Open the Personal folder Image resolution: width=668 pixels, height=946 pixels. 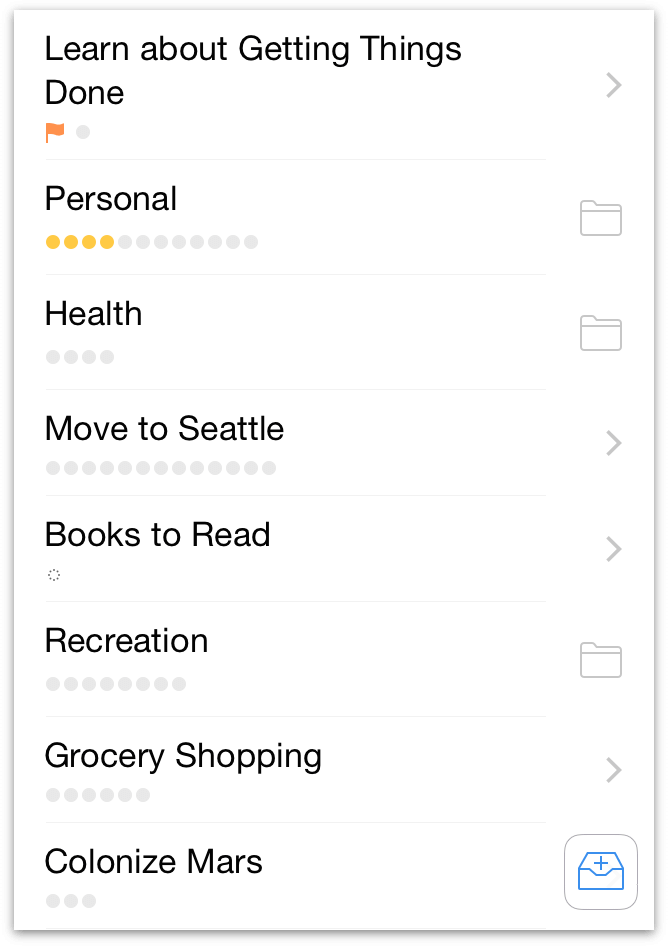pos(111,199)
